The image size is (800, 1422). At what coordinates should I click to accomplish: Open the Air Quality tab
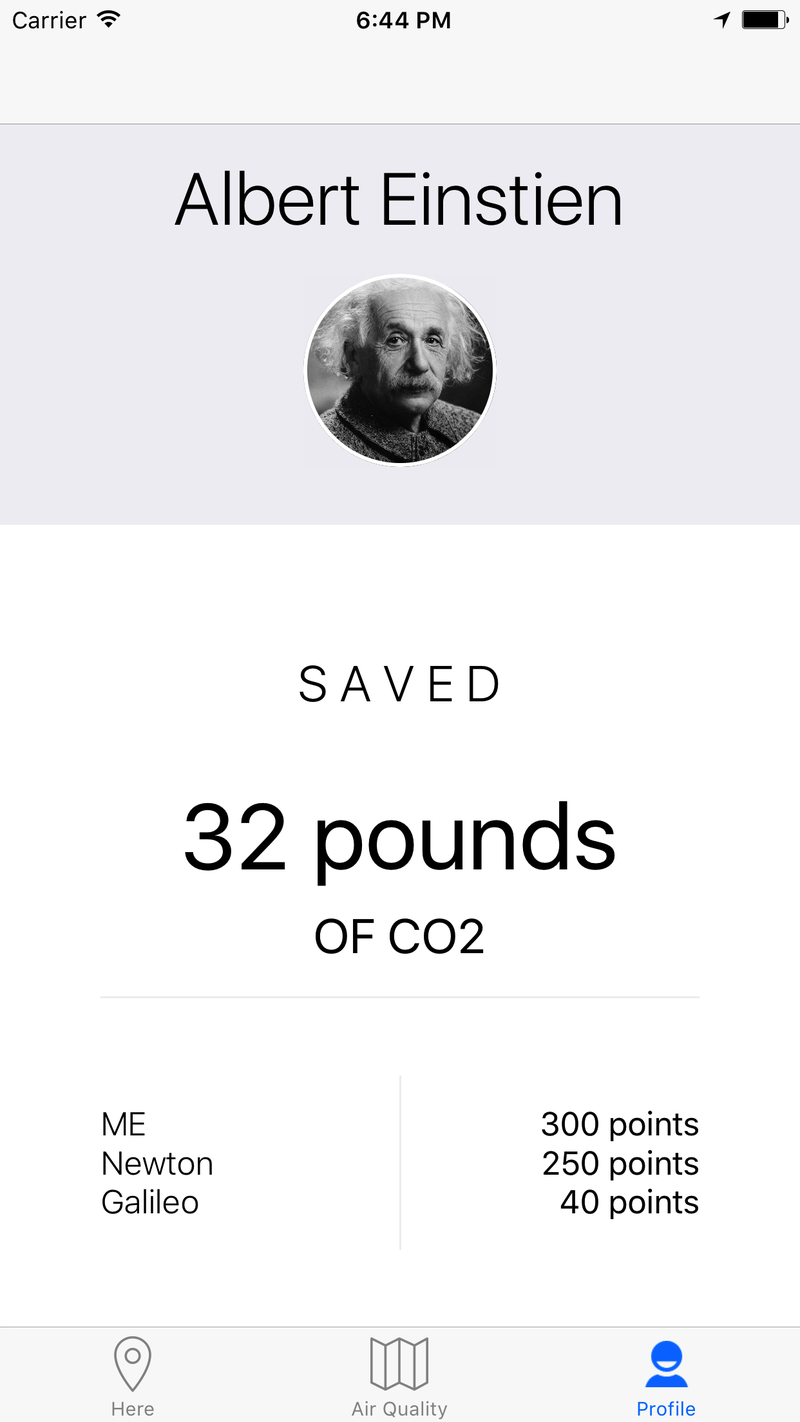(399, 1376)
